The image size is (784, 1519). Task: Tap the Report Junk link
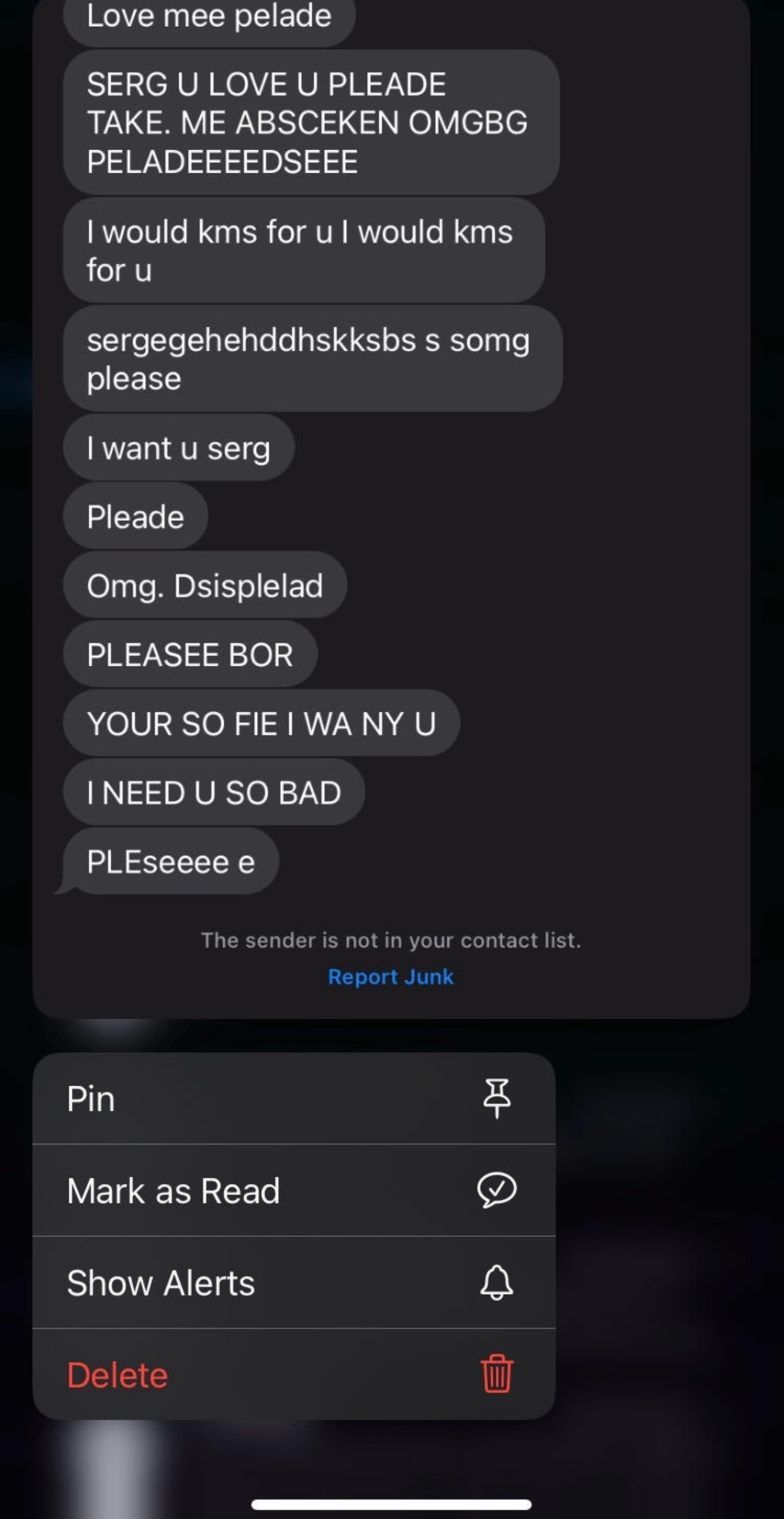(391, 977)
